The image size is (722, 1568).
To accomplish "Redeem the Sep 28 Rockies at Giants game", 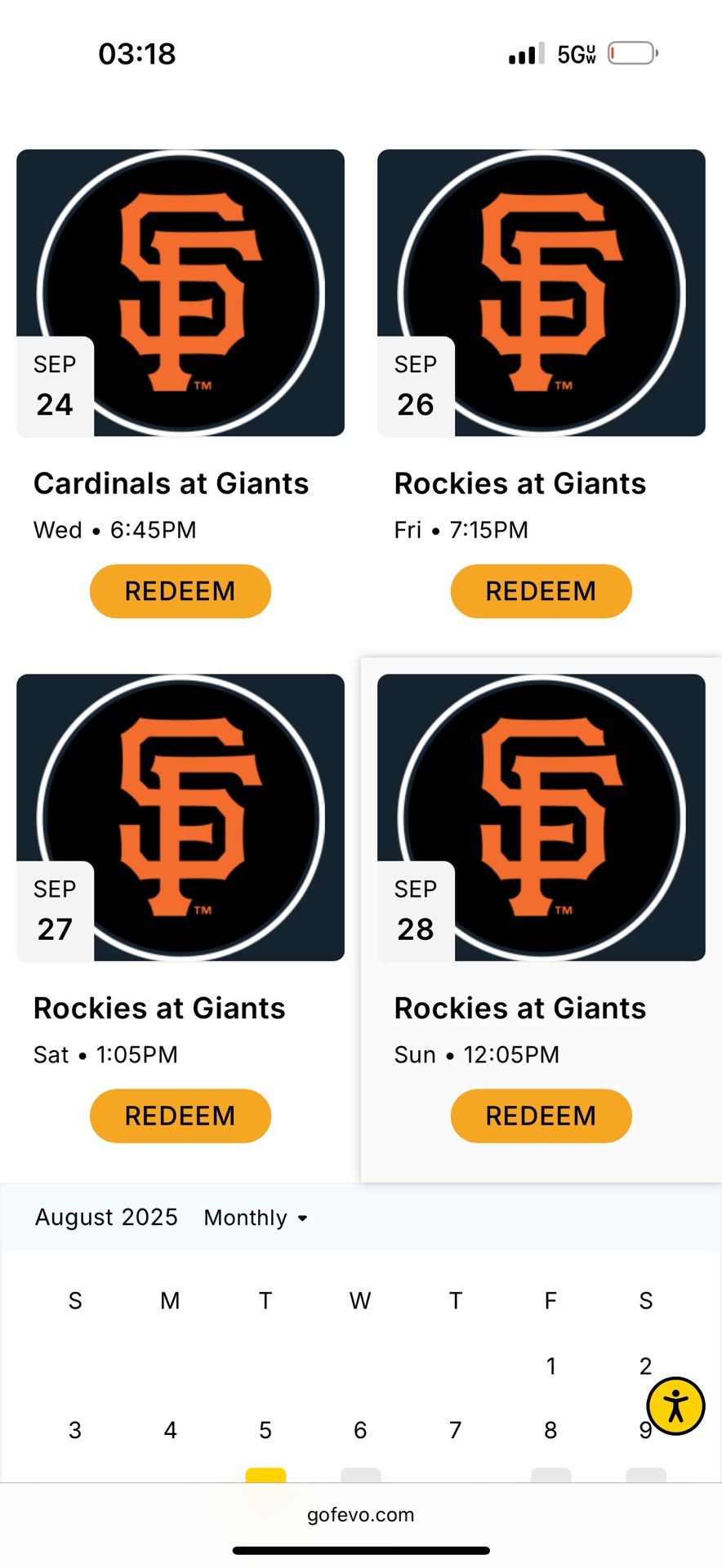I will [541, 1115].
